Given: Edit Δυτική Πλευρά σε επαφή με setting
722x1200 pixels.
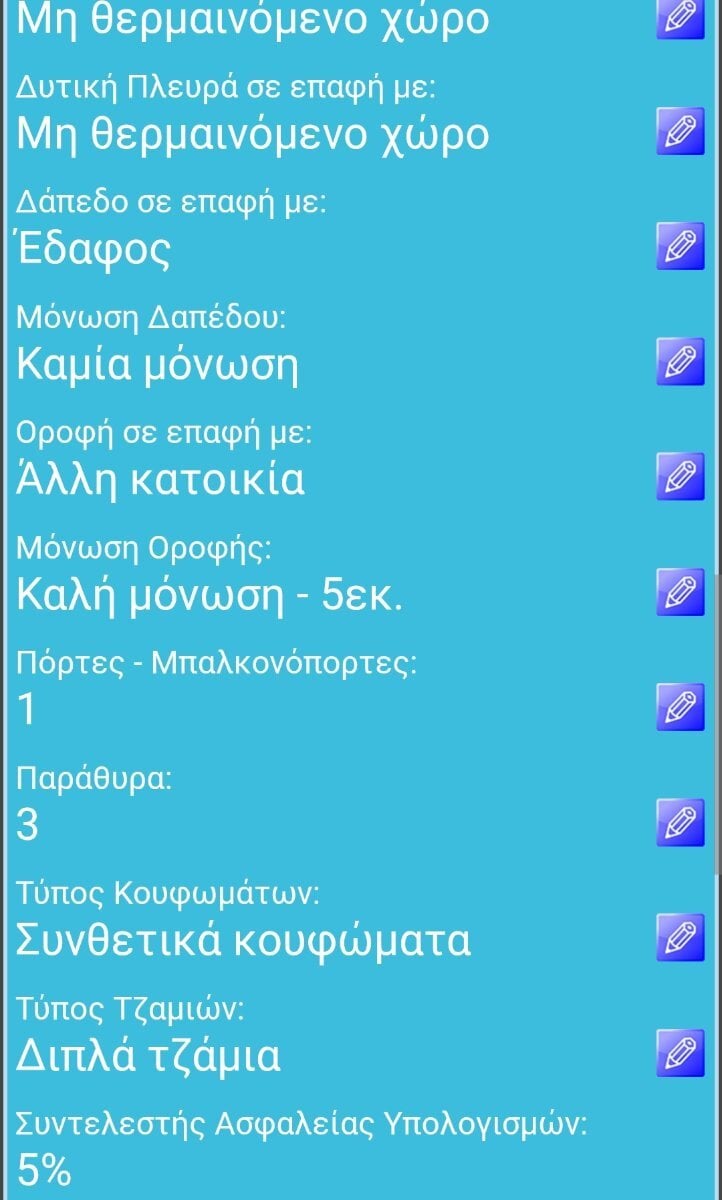Looking at the screenshot, I should coord(680,131).
